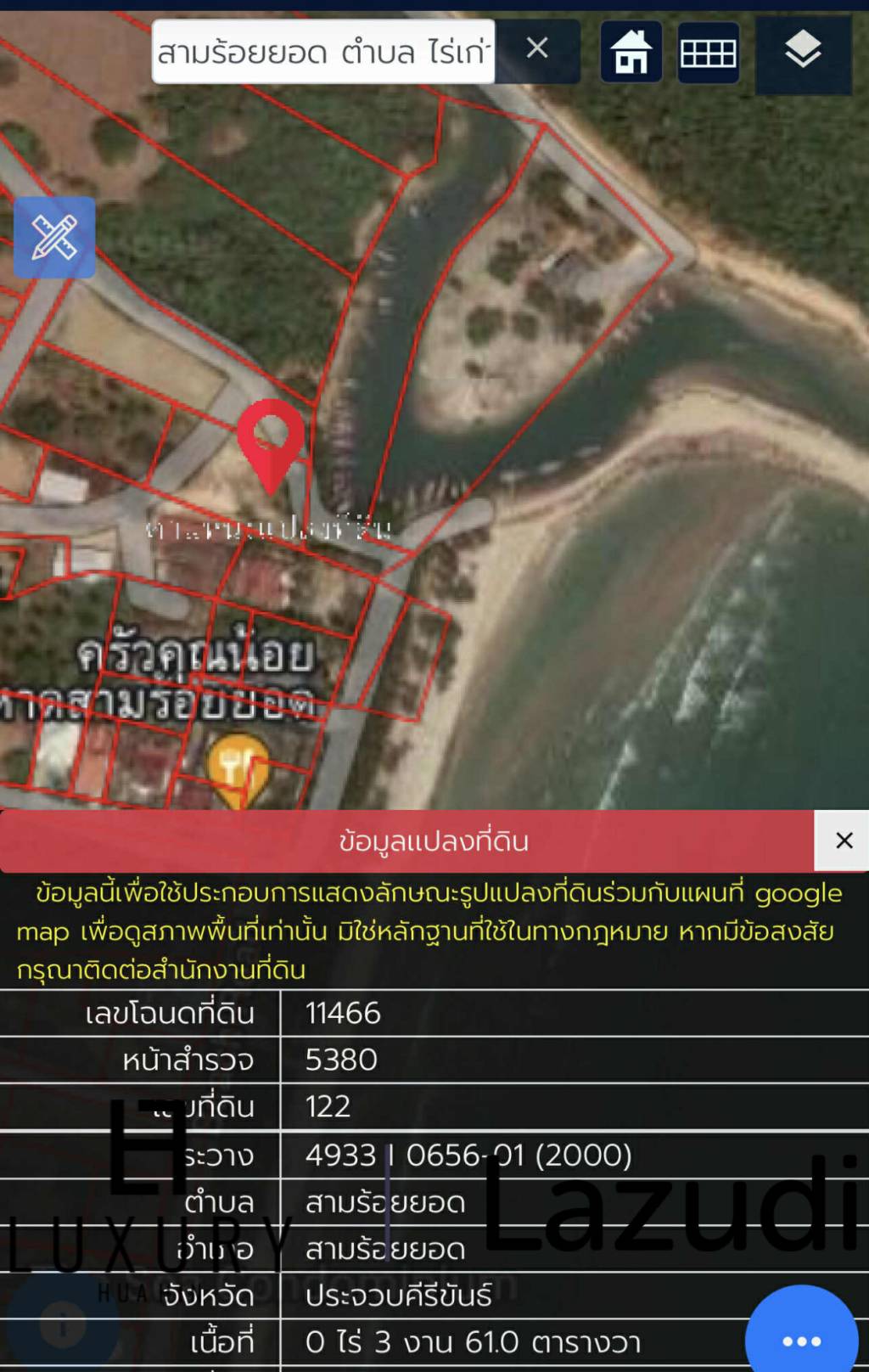Tap the search field with สามร้อยยอด text
The height and width of the screenshot is (1372, 869).
click(322, 53)
